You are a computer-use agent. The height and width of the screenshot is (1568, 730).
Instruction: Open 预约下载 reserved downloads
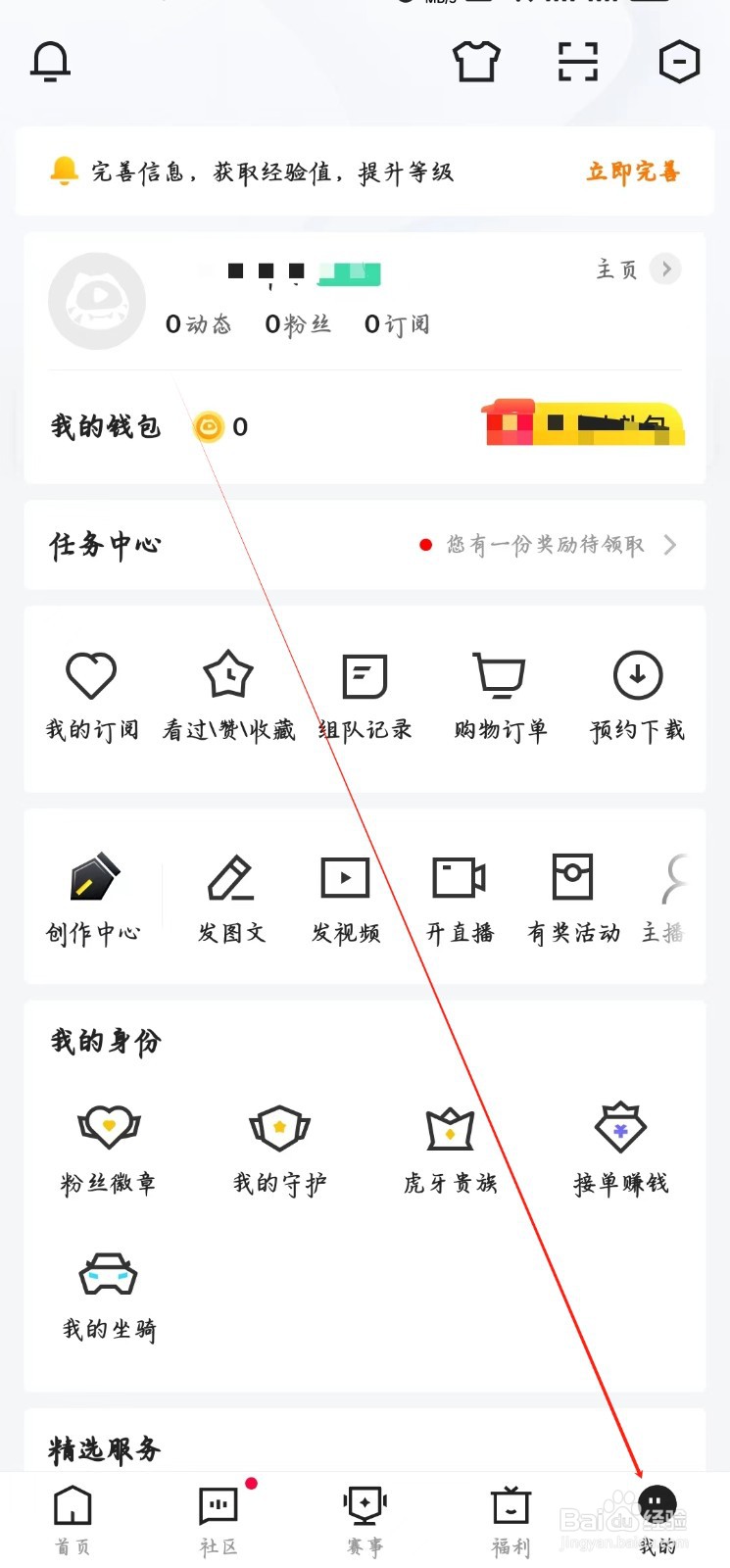[637, 696]
